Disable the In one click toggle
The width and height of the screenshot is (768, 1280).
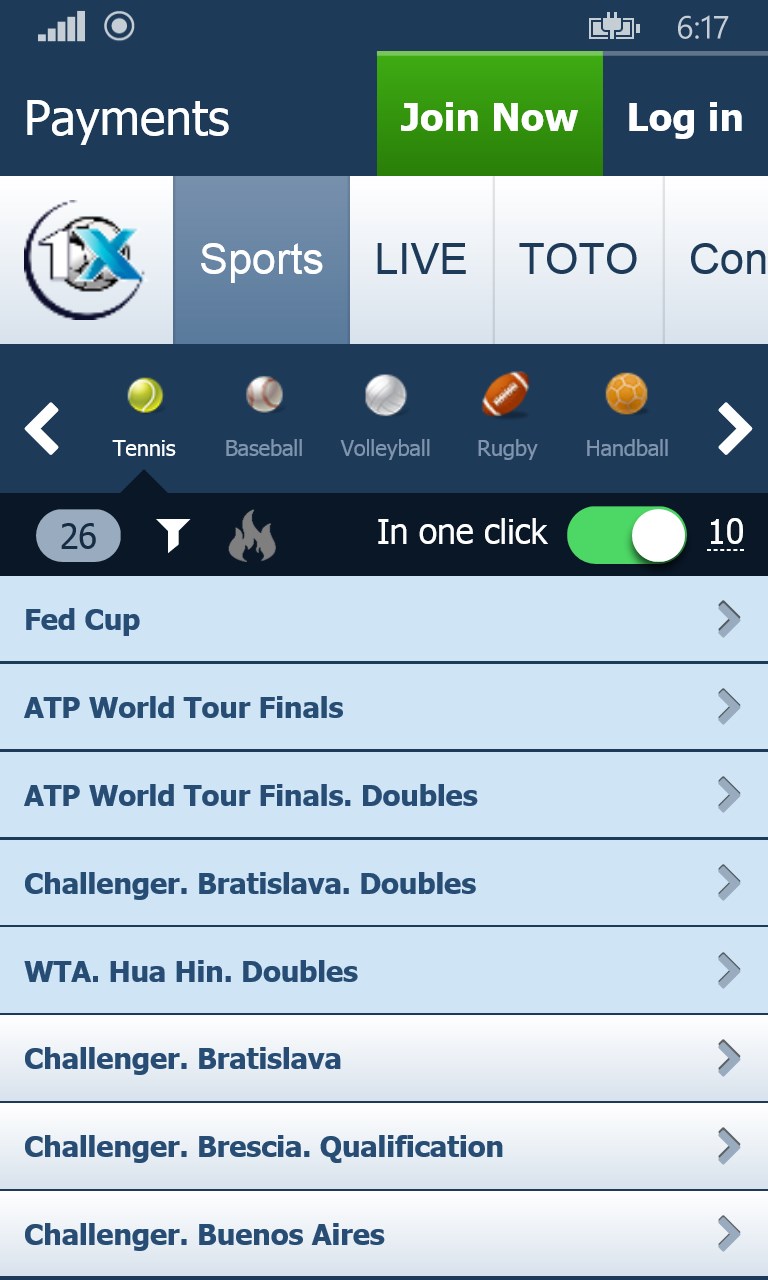point(627,535)
